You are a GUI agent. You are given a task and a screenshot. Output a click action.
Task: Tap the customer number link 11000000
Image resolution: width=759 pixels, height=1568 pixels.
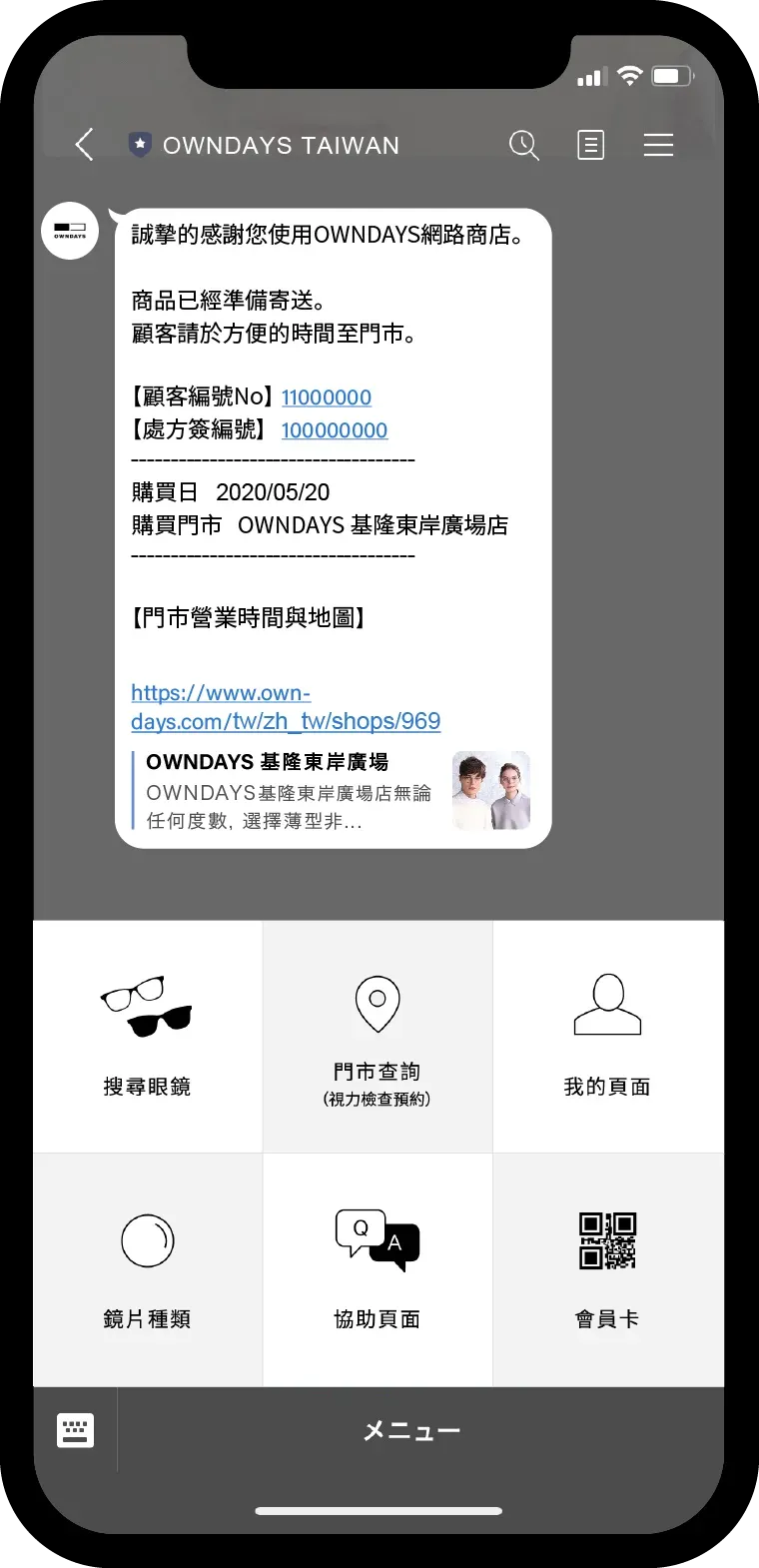pyautogui.click(x=327, y=397)
